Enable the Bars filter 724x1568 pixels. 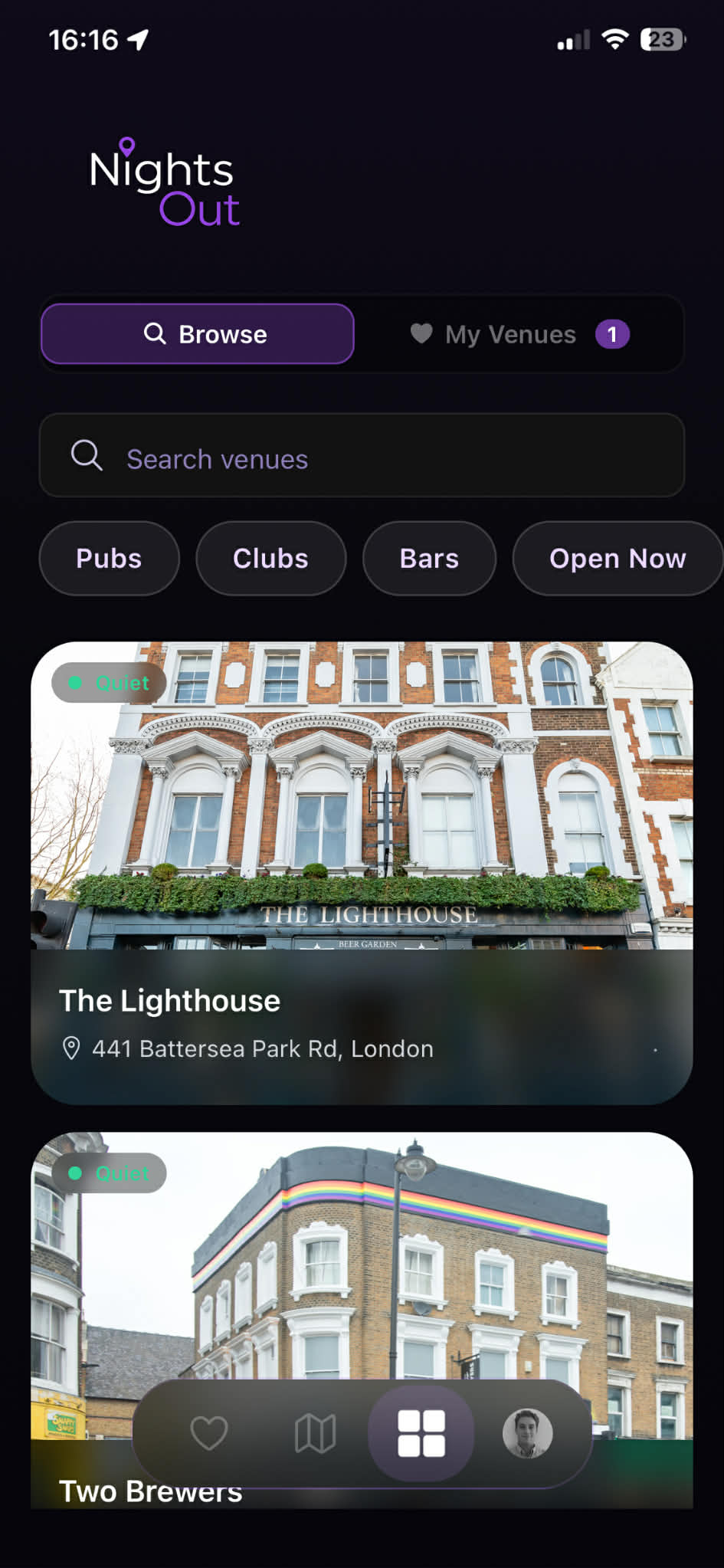click(x=428, y=559)
